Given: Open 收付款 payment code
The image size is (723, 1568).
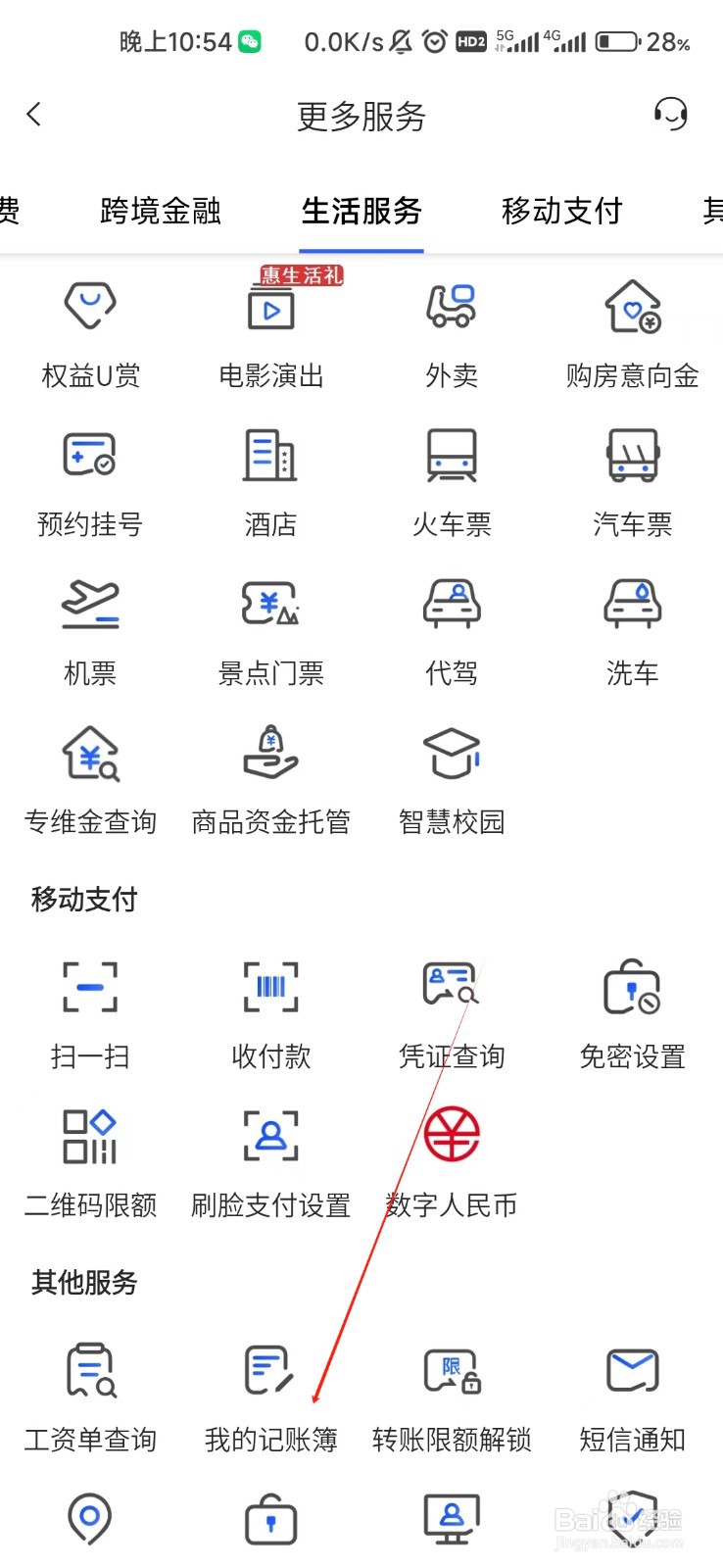Looking at the screenshot, I should click(271, 1014).
